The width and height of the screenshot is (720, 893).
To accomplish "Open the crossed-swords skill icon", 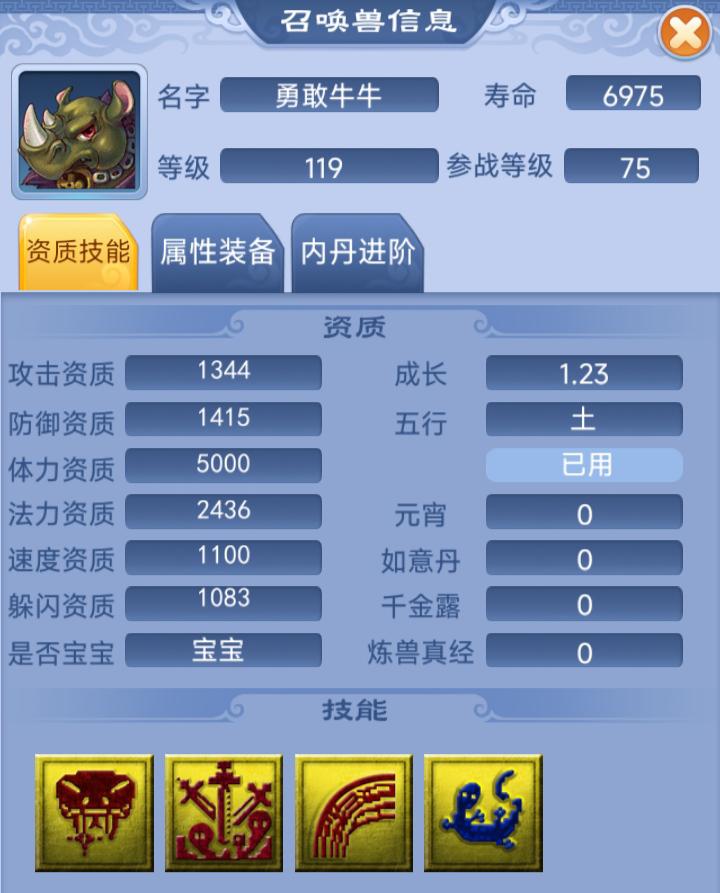I will [x=224, y=813].
